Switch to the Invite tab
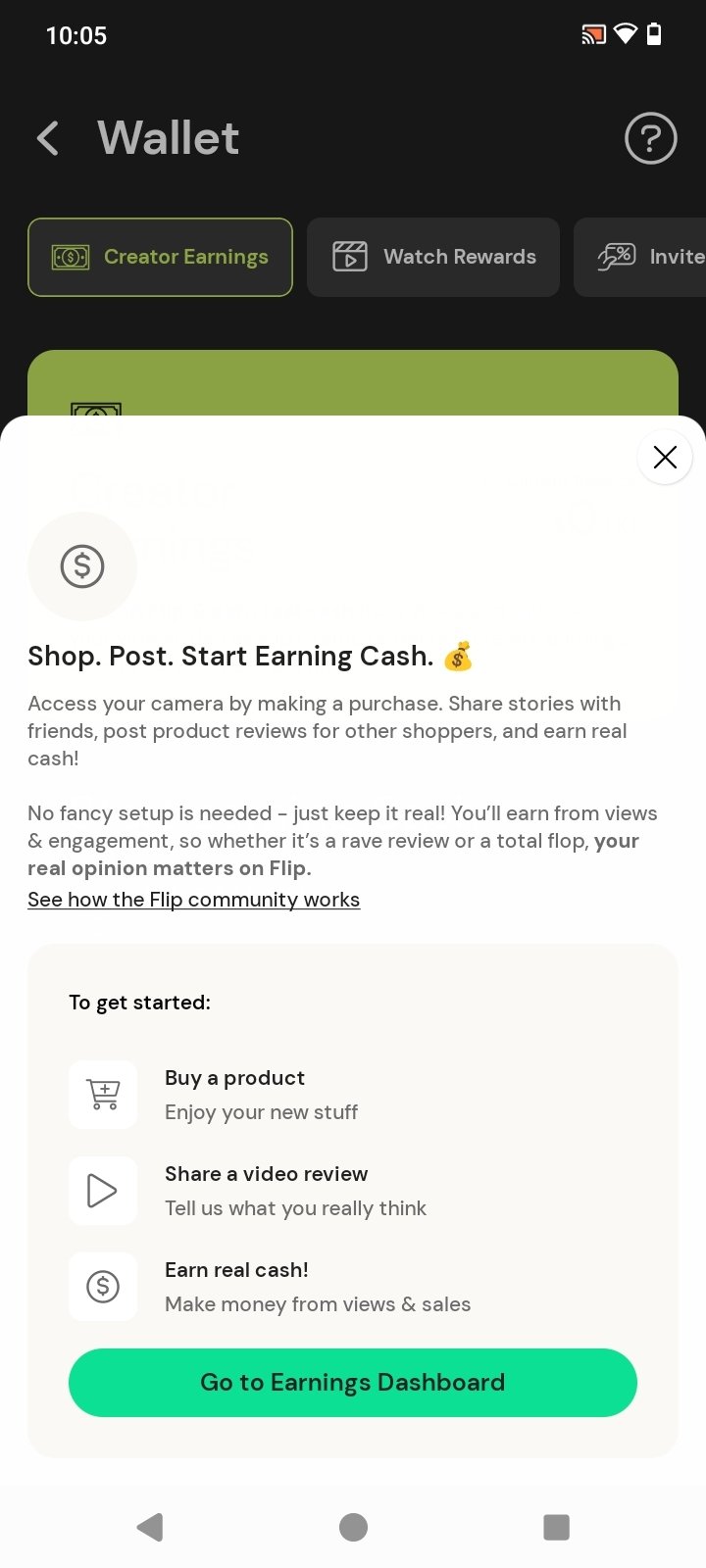Viewport: 706px width, 1568px height. coord(647,257)
